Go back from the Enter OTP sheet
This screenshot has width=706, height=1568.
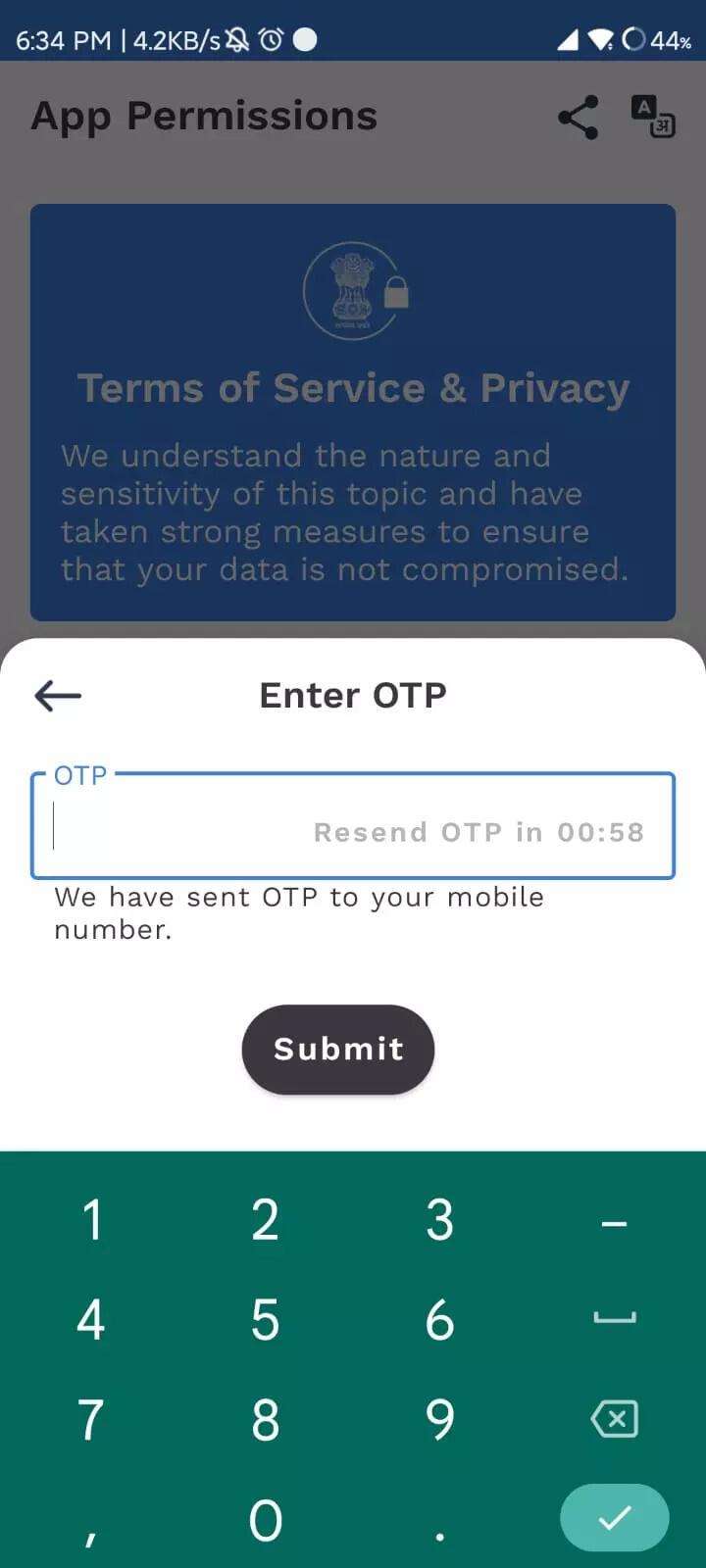[58, 696]
